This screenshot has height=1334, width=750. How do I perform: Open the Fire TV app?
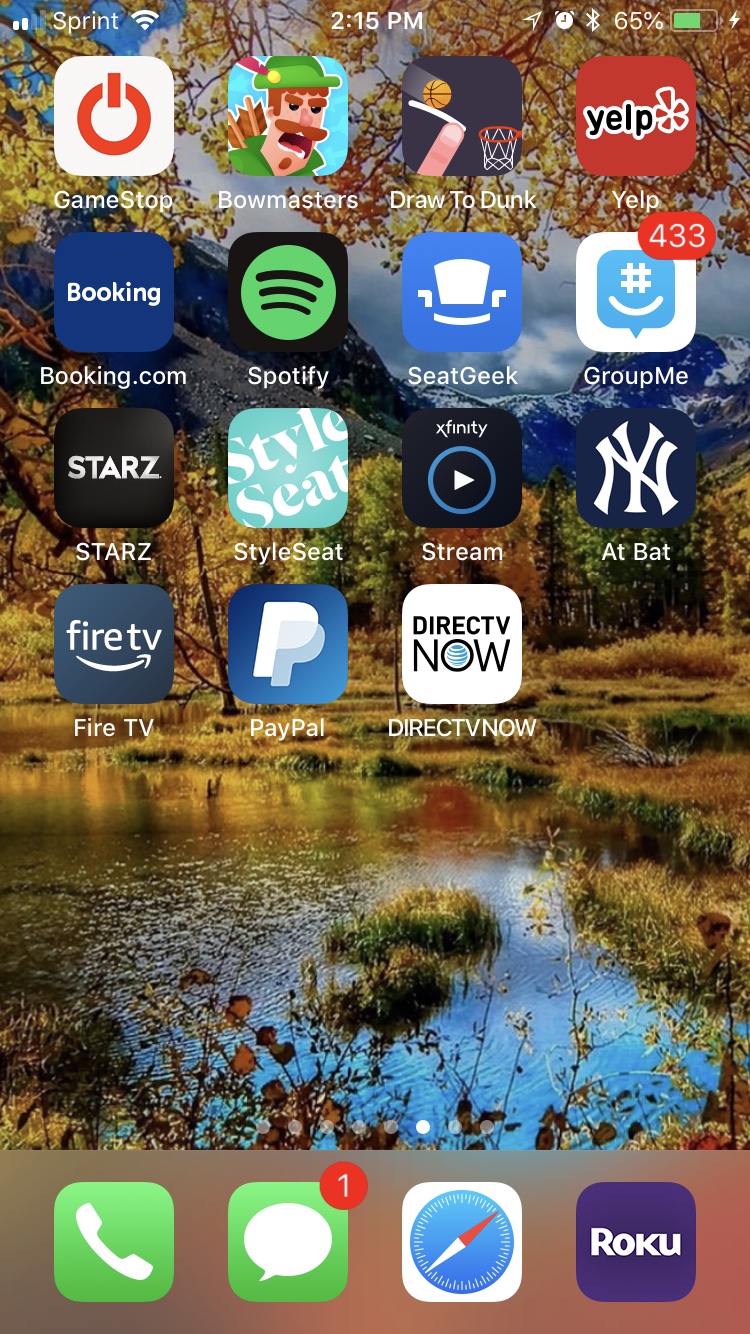point(114,644)
